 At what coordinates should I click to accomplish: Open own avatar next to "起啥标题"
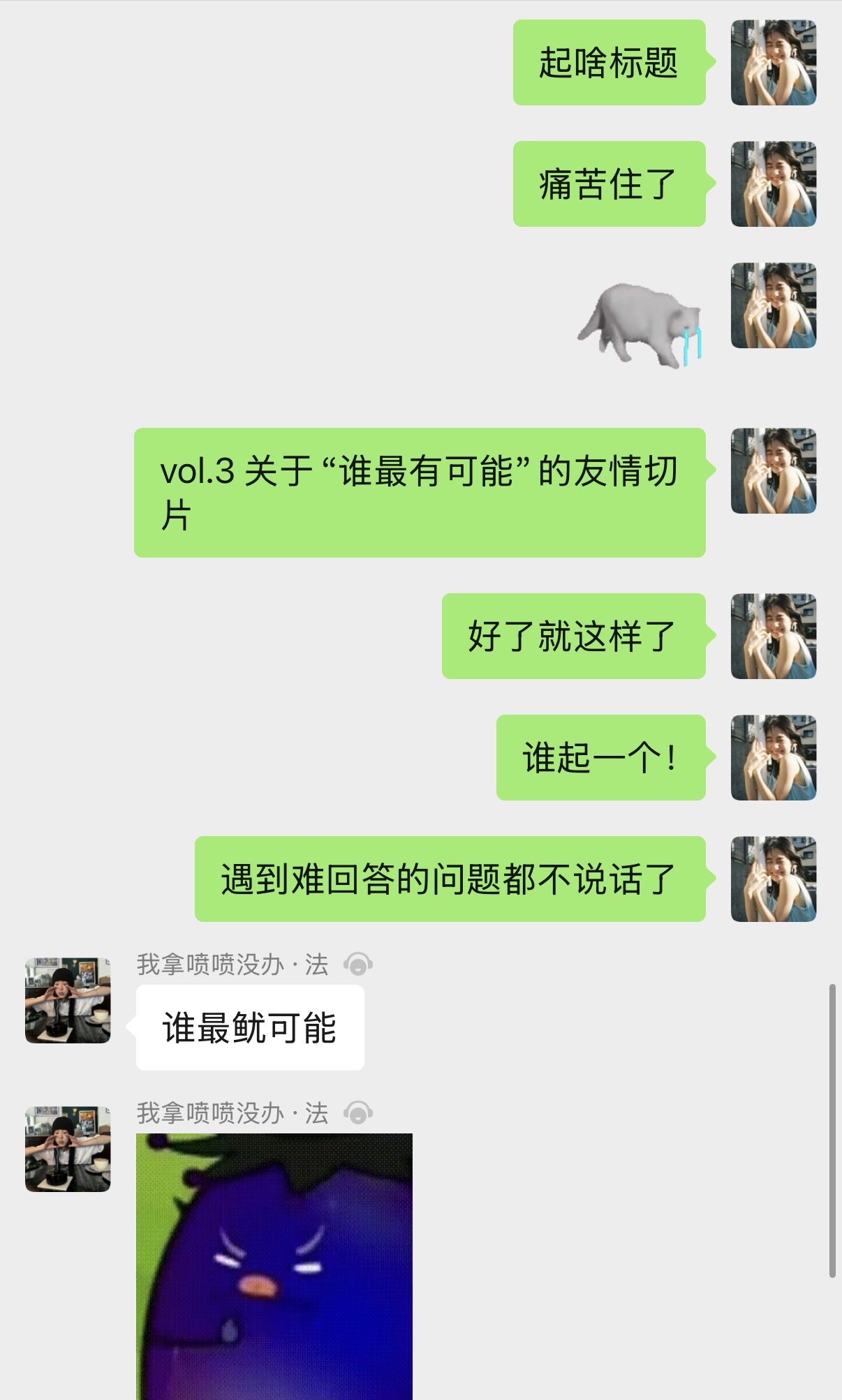tap(773, 63)
